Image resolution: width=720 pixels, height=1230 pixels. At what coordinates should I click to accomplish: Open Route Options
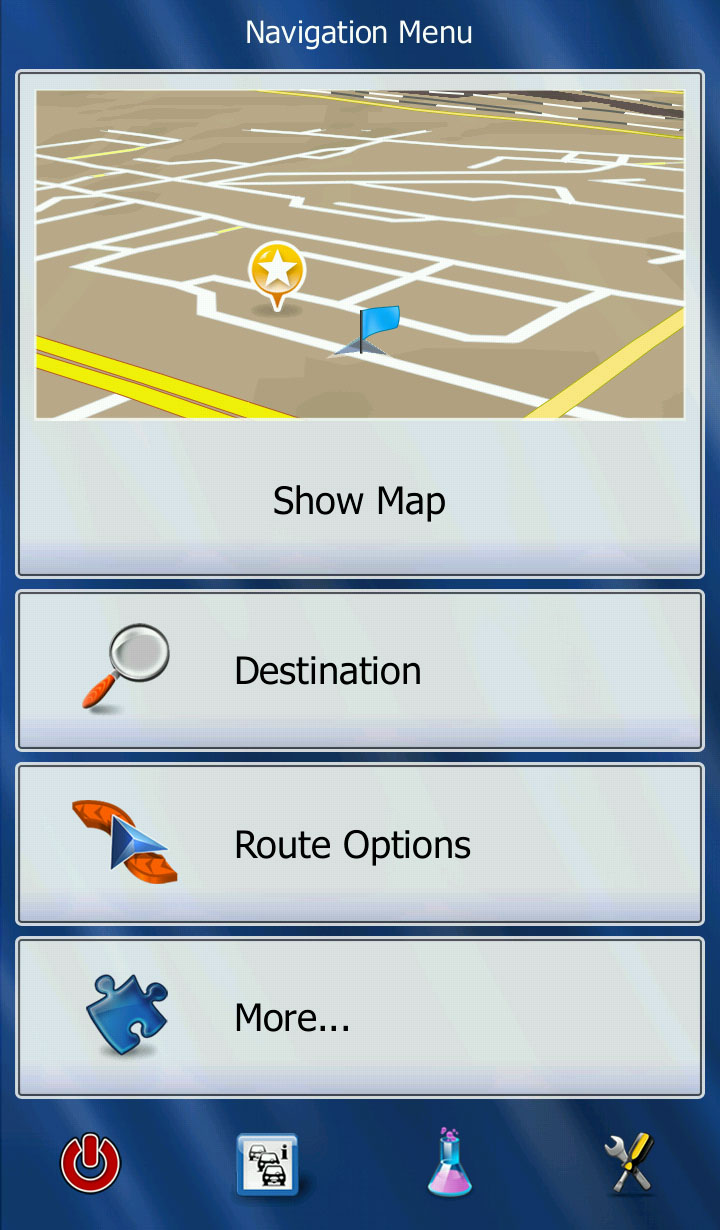click(x=360, y=844)
